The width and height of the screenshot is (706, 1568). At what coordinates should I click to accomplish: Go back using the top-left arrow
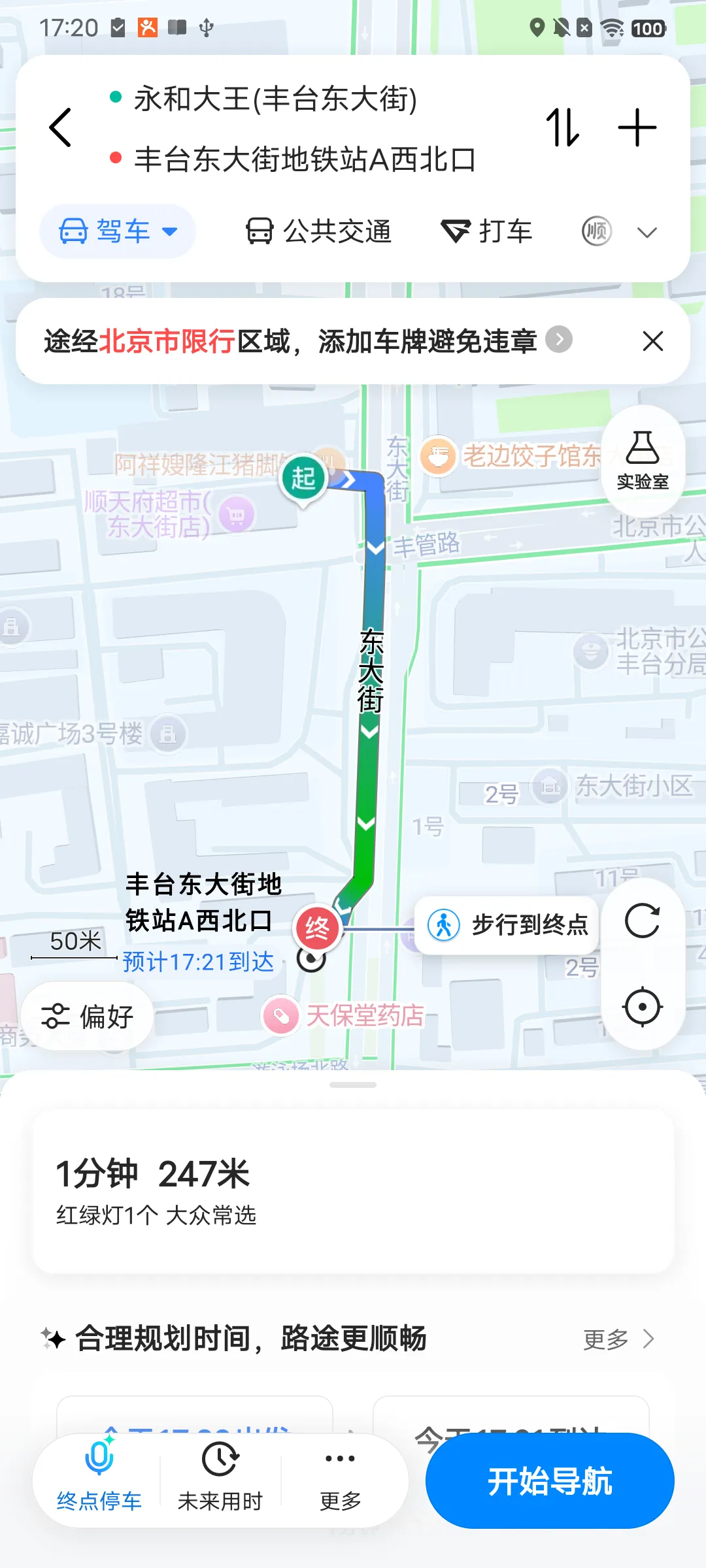[x=60, y=127]
